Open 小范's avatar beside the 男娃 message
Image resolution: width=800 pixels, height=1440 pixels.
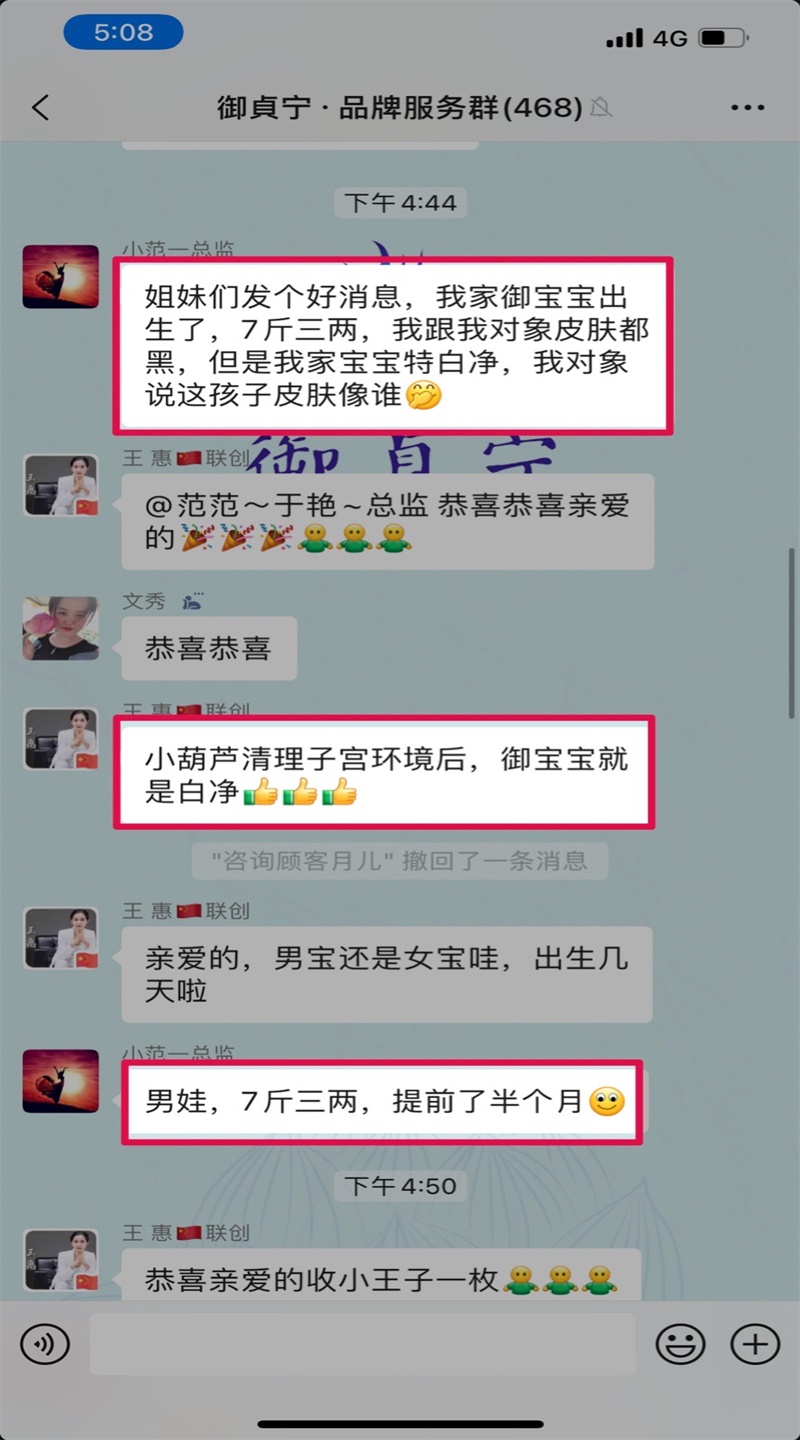point(61,1081)
